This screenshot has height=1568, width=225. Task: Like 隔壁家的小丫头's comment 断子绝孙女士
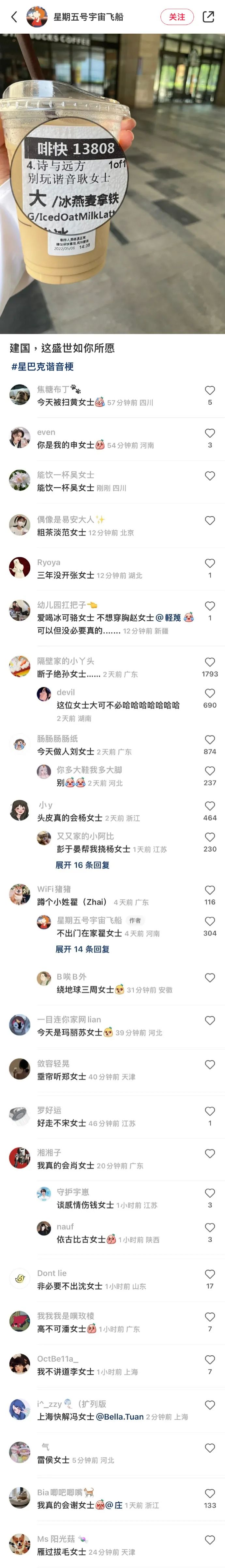tap(210, 661)
